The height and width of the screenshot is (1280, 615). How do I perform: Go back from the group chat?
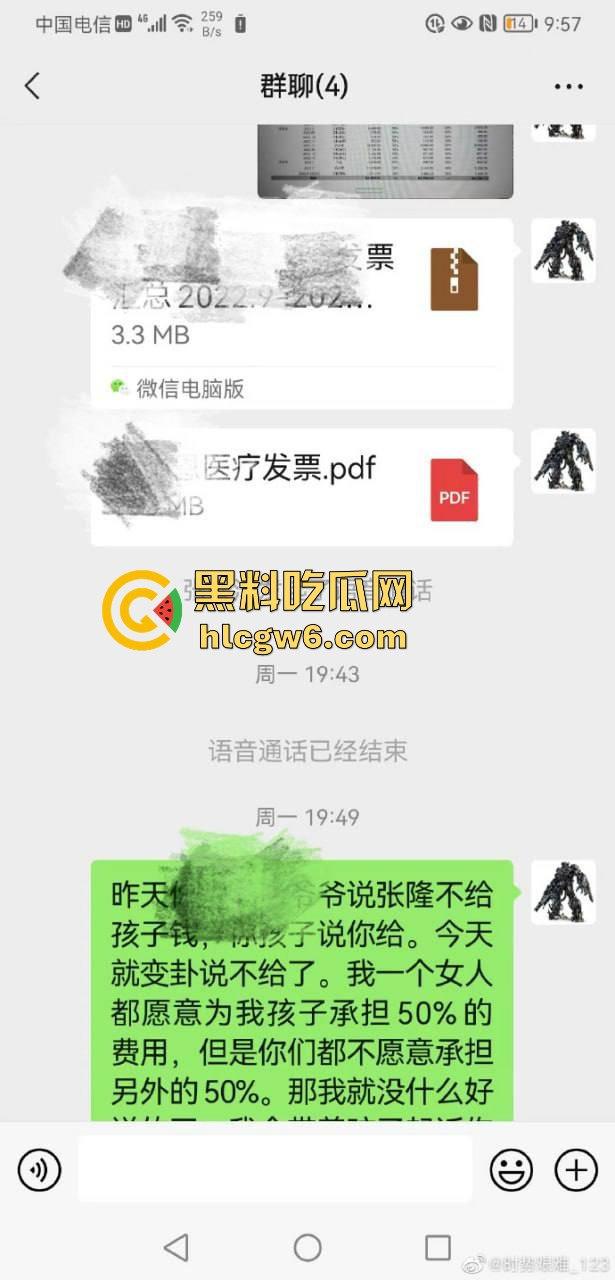pyautogui.click(x=32, y=86)
